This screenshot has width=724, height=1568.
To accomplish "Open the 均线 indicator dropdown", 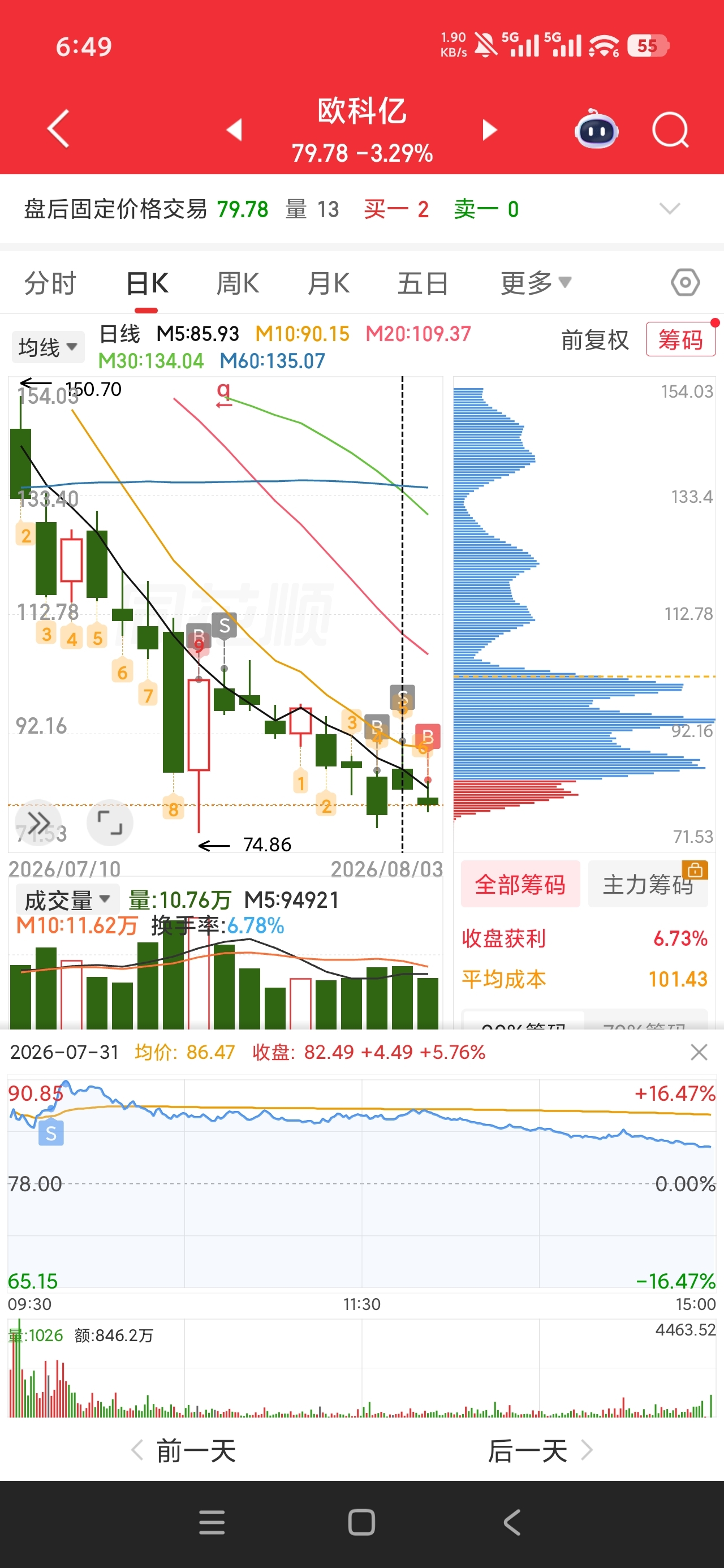I will point(48,347).
